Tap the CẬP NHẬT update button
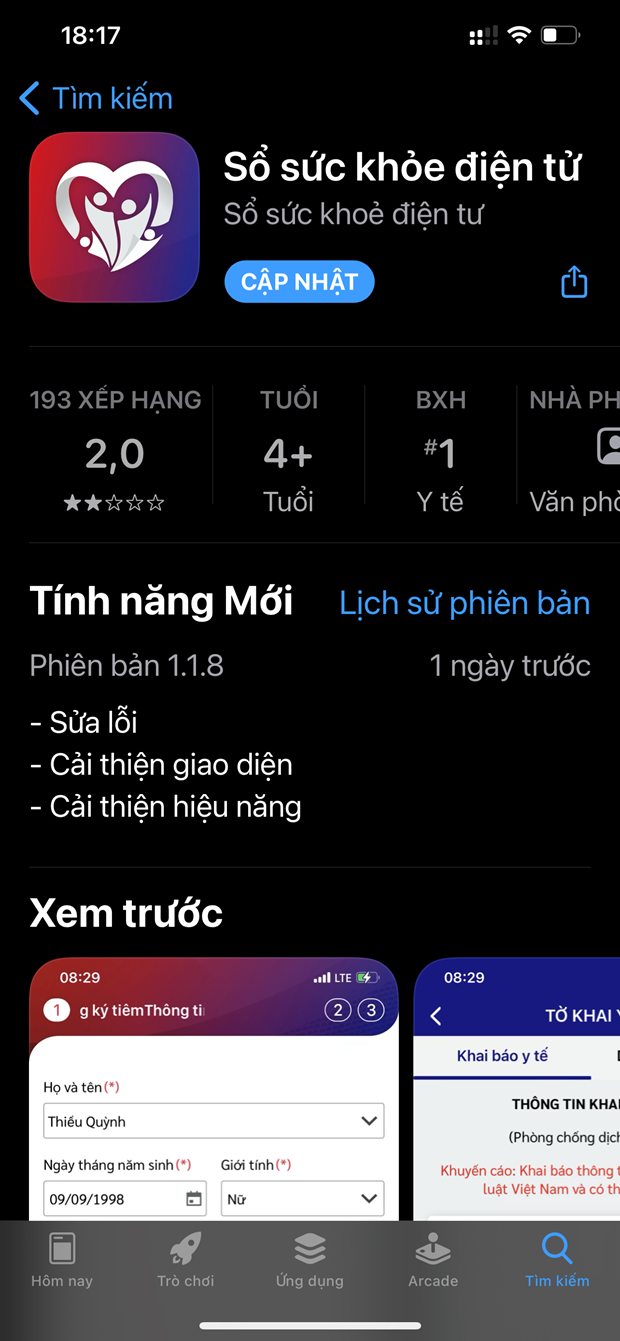 click(x=299, y=282)
